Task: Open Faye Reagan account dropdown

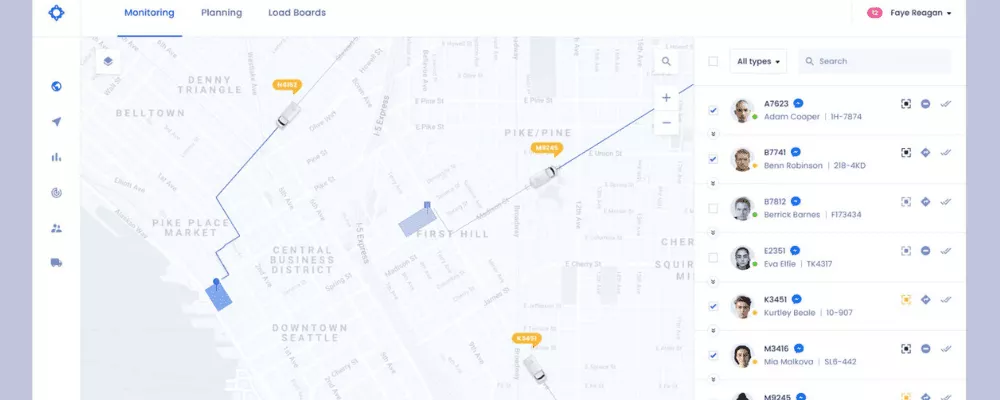Action: (x=919, y=13)
